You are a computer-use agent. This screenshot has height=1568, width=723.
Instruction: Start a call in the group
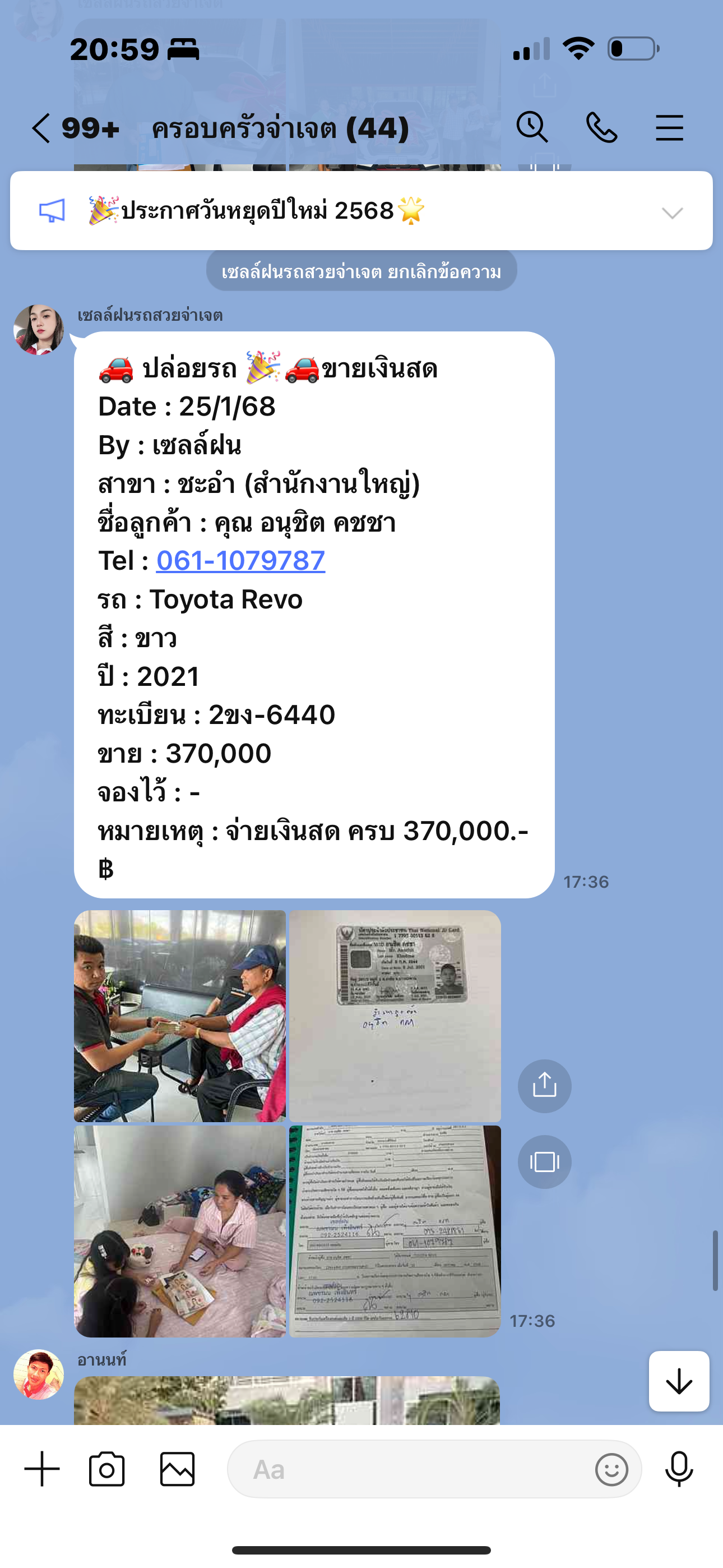tap(601, 128)
